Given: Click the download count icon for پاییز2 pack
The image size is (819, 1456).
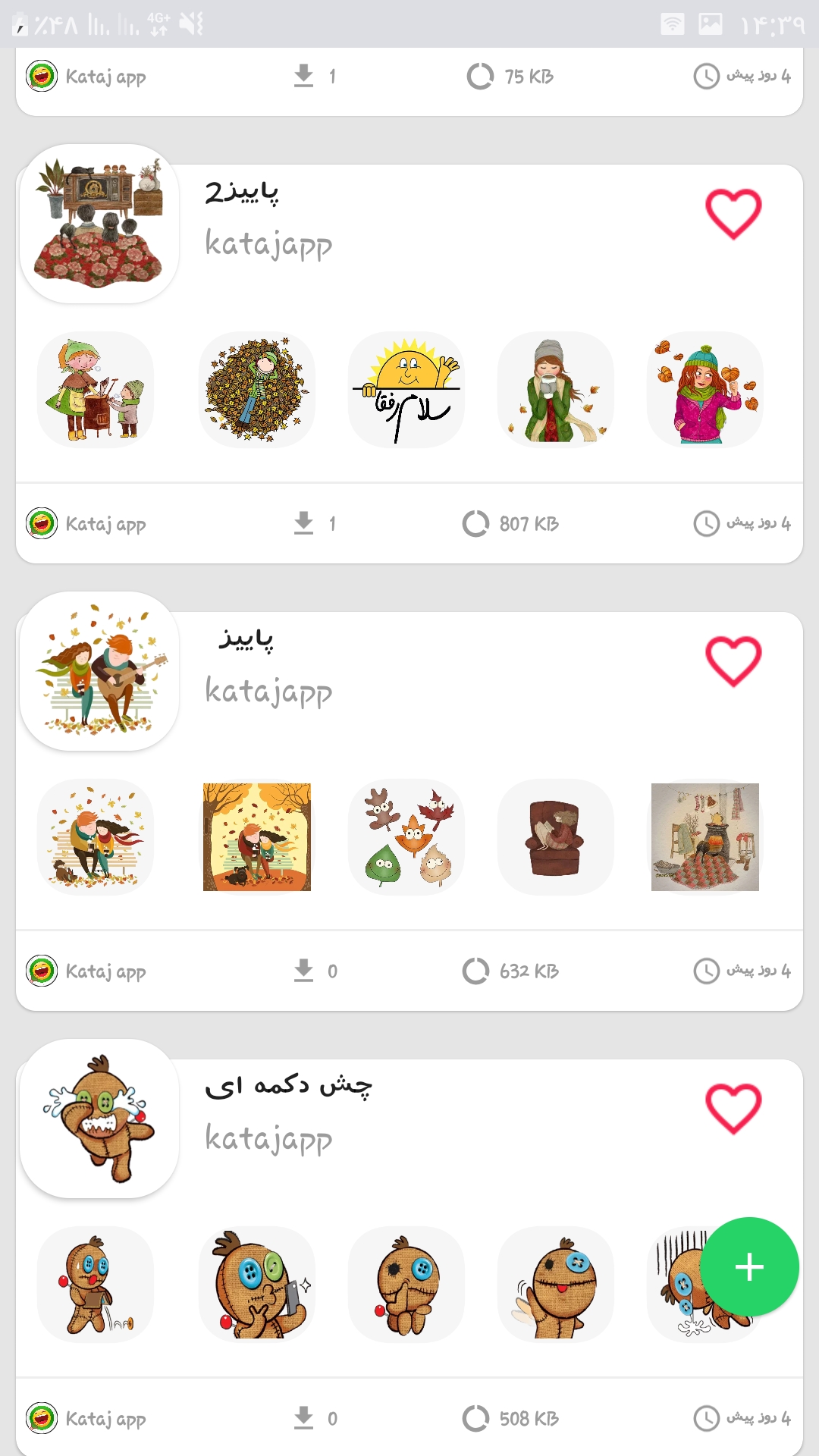Looking at the screenshot, I should (303, 522).
